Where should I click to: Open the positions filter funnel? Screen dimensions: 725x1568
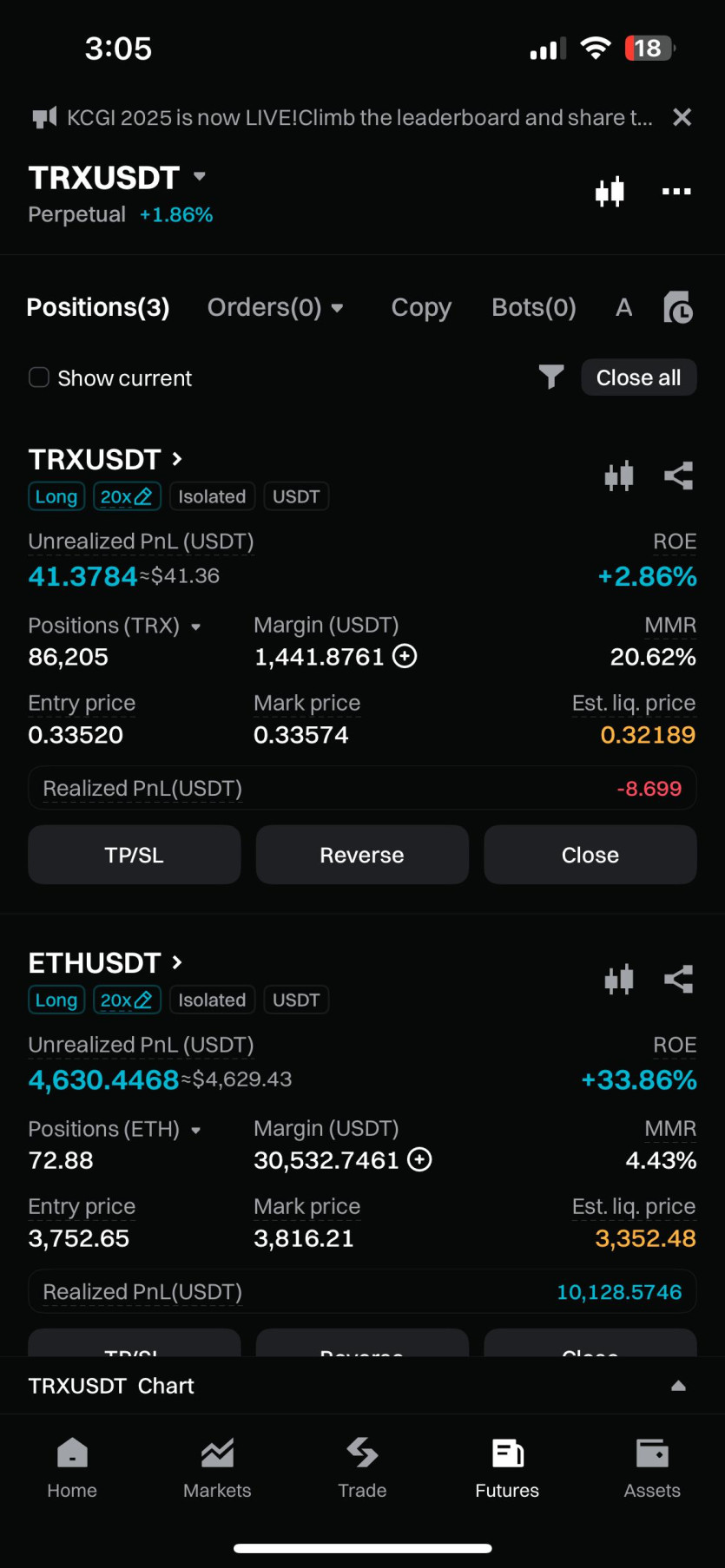coord(551,377)
